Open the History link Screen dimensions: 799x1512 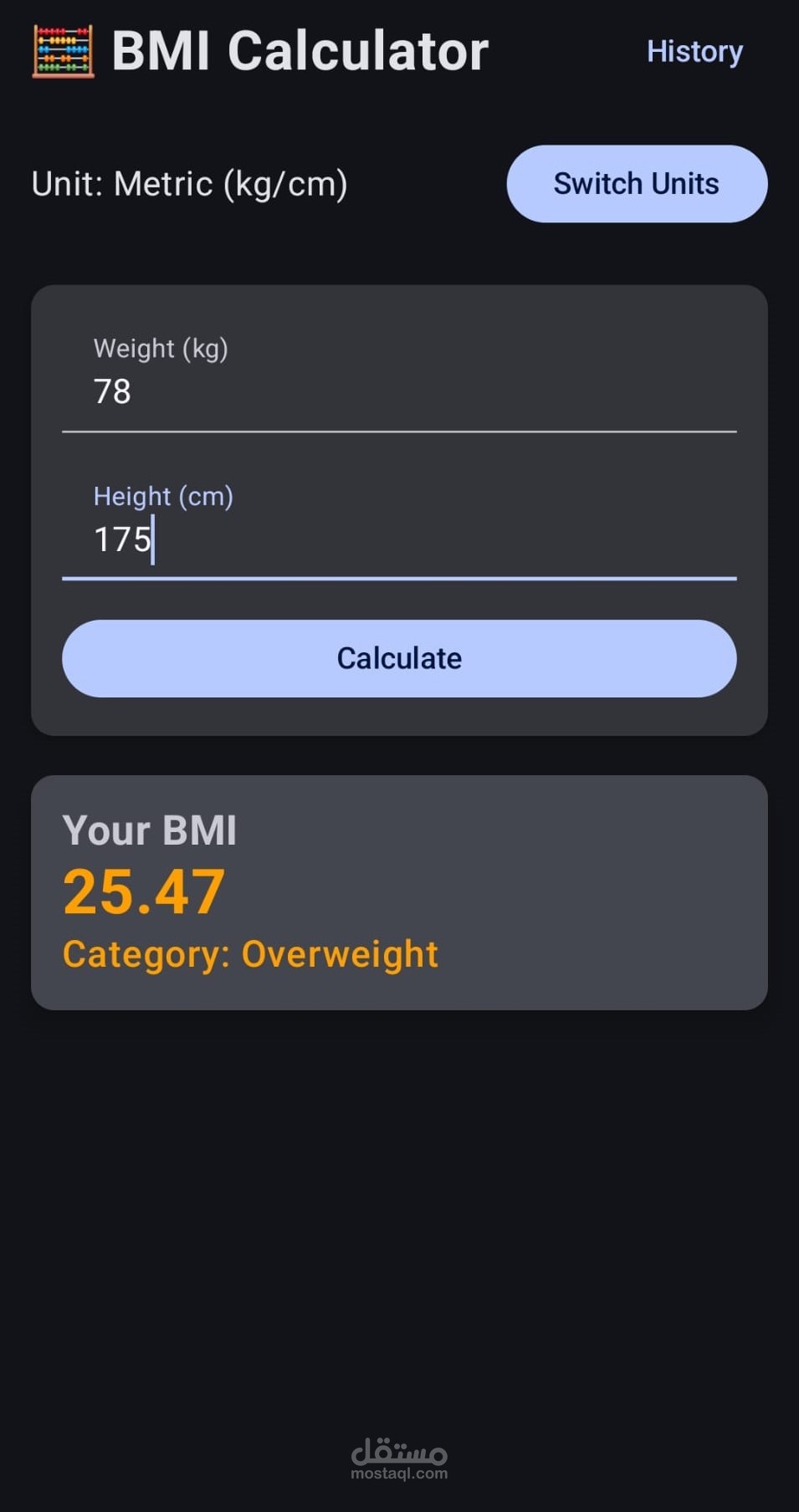click(x=694, y=52)
